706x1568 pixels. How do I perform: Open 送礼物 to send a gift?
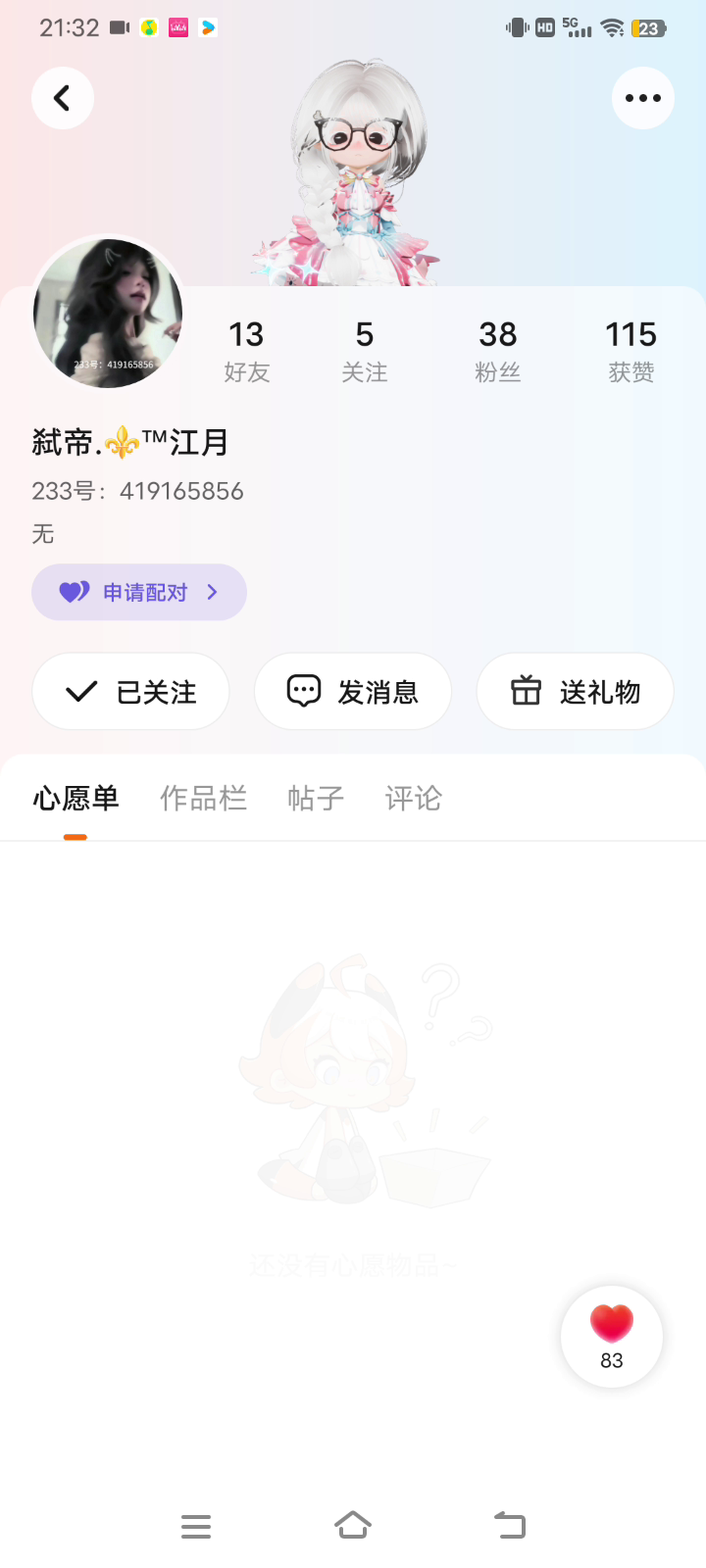pos(575,692)
